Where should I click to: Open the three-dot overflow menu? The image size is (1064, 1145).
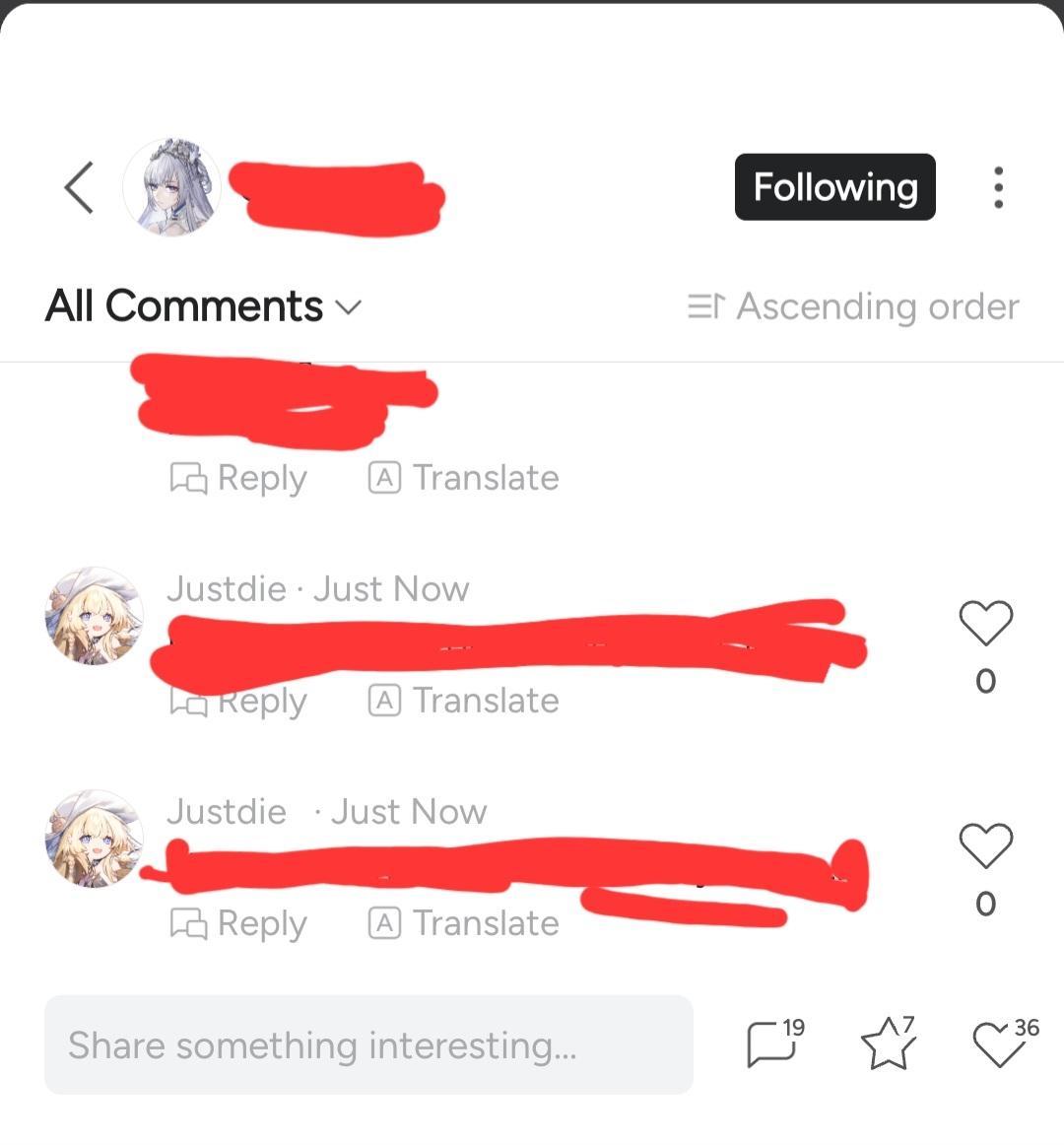click(998, 187)
